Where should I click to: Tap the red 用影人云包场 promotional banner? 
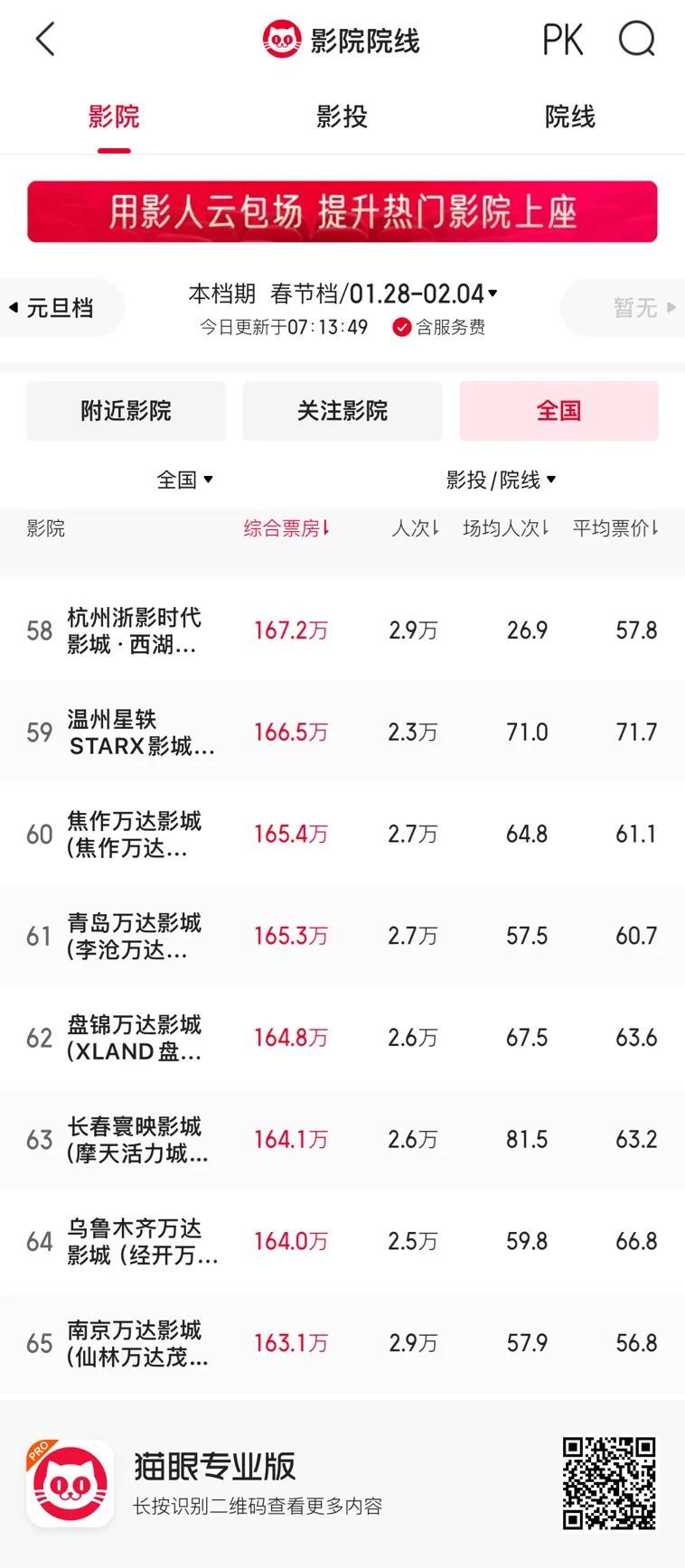342,211
